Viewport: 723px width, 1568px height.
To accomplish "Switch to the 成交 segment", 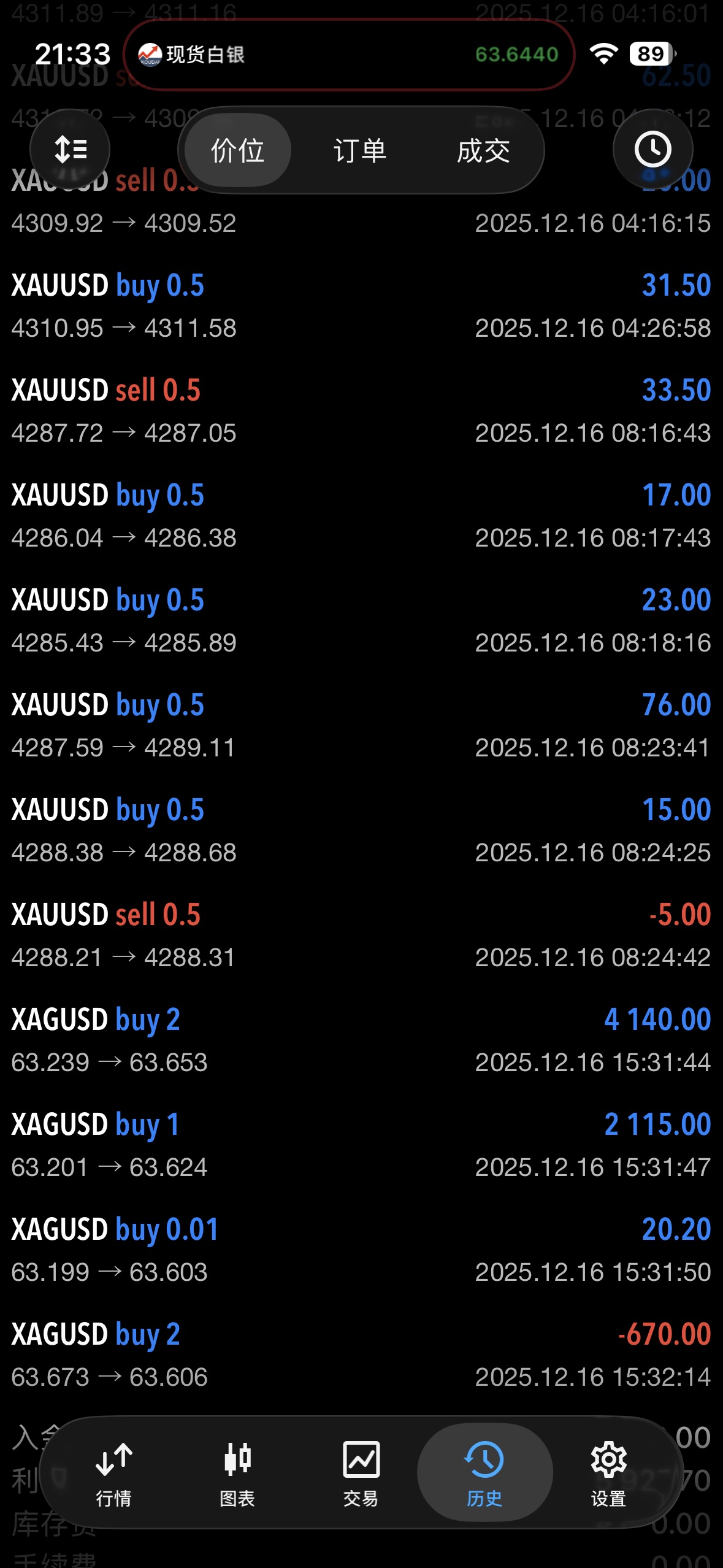I will tap(483, 150).
